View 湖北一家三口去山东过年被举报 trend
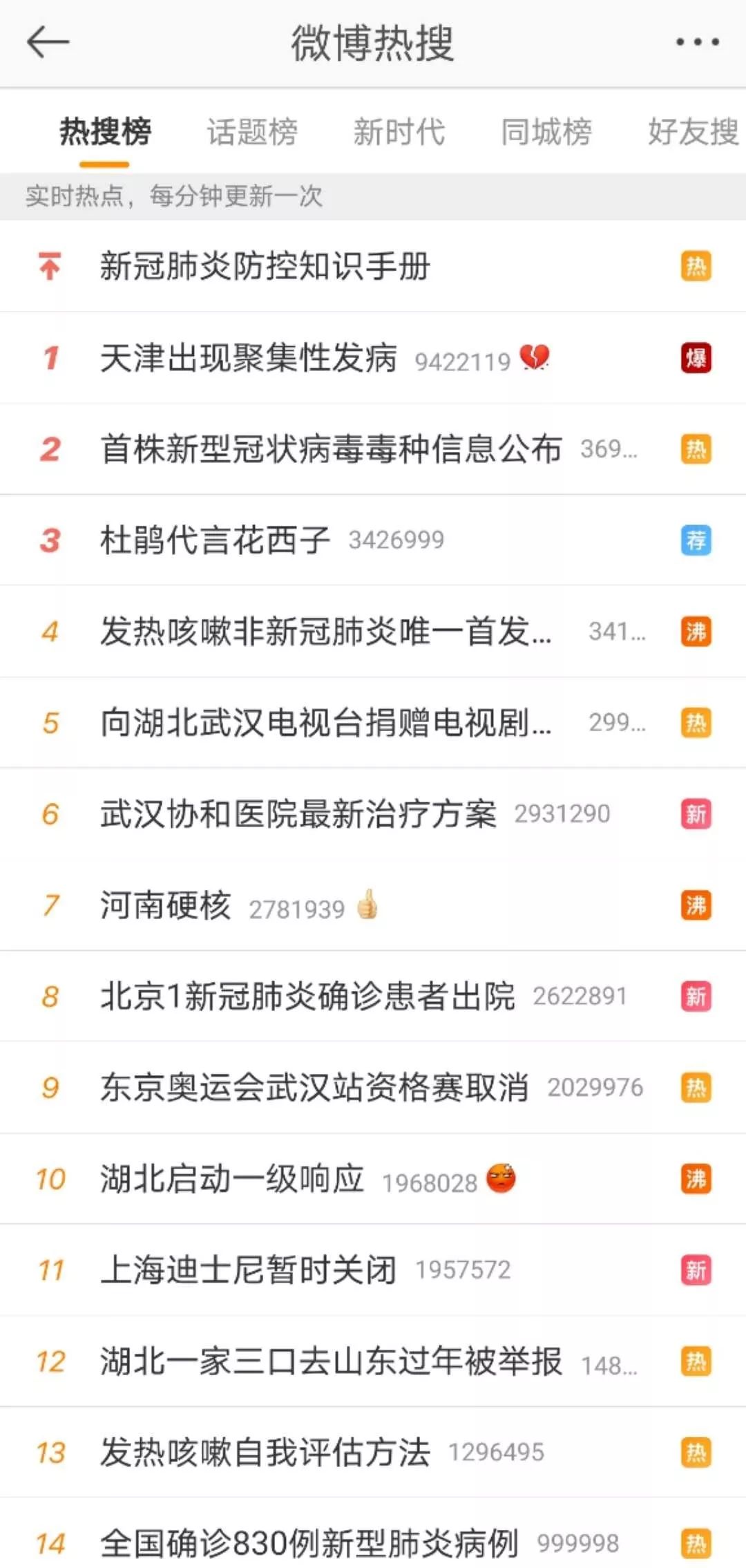 pos(331,1361)
